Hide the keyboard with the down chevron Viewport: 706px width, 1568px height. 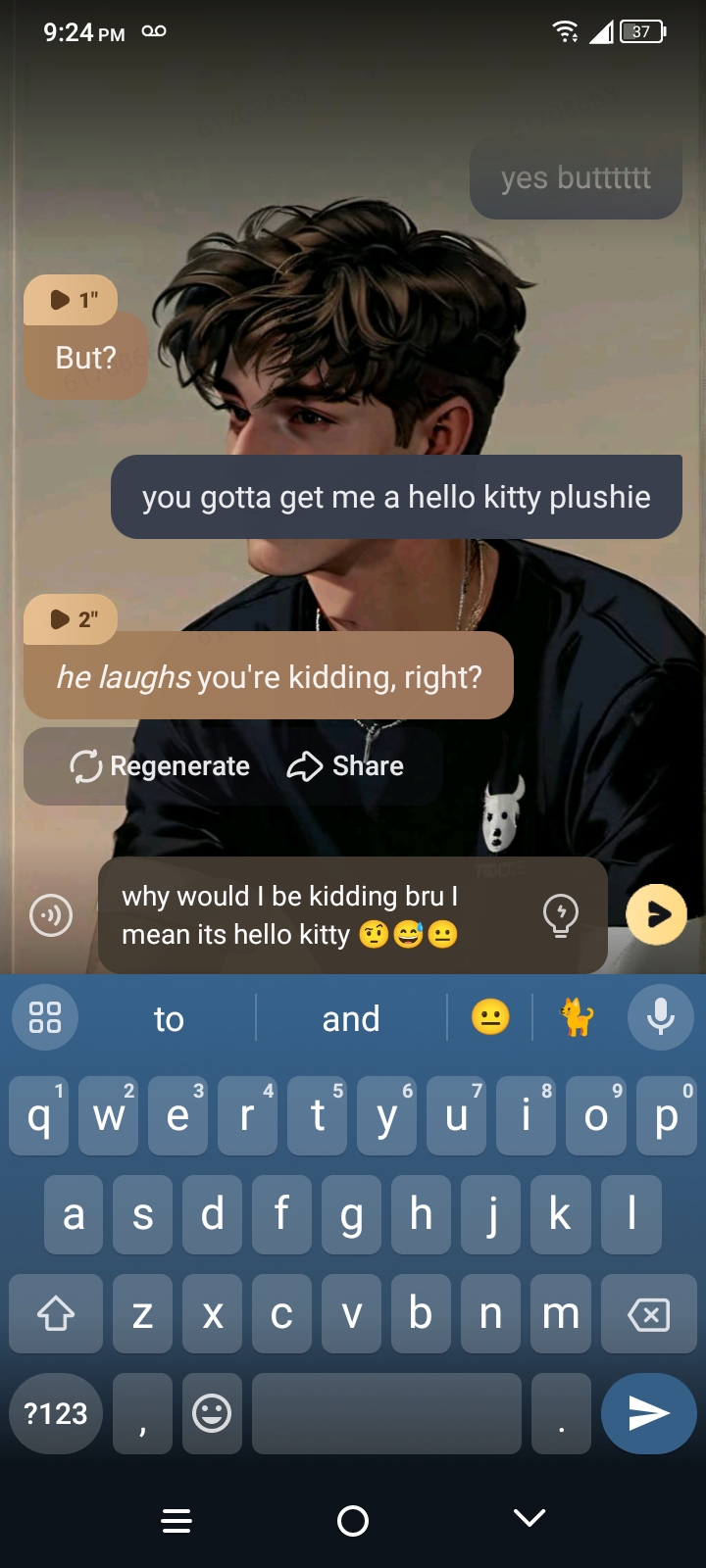coord(529,1519)
